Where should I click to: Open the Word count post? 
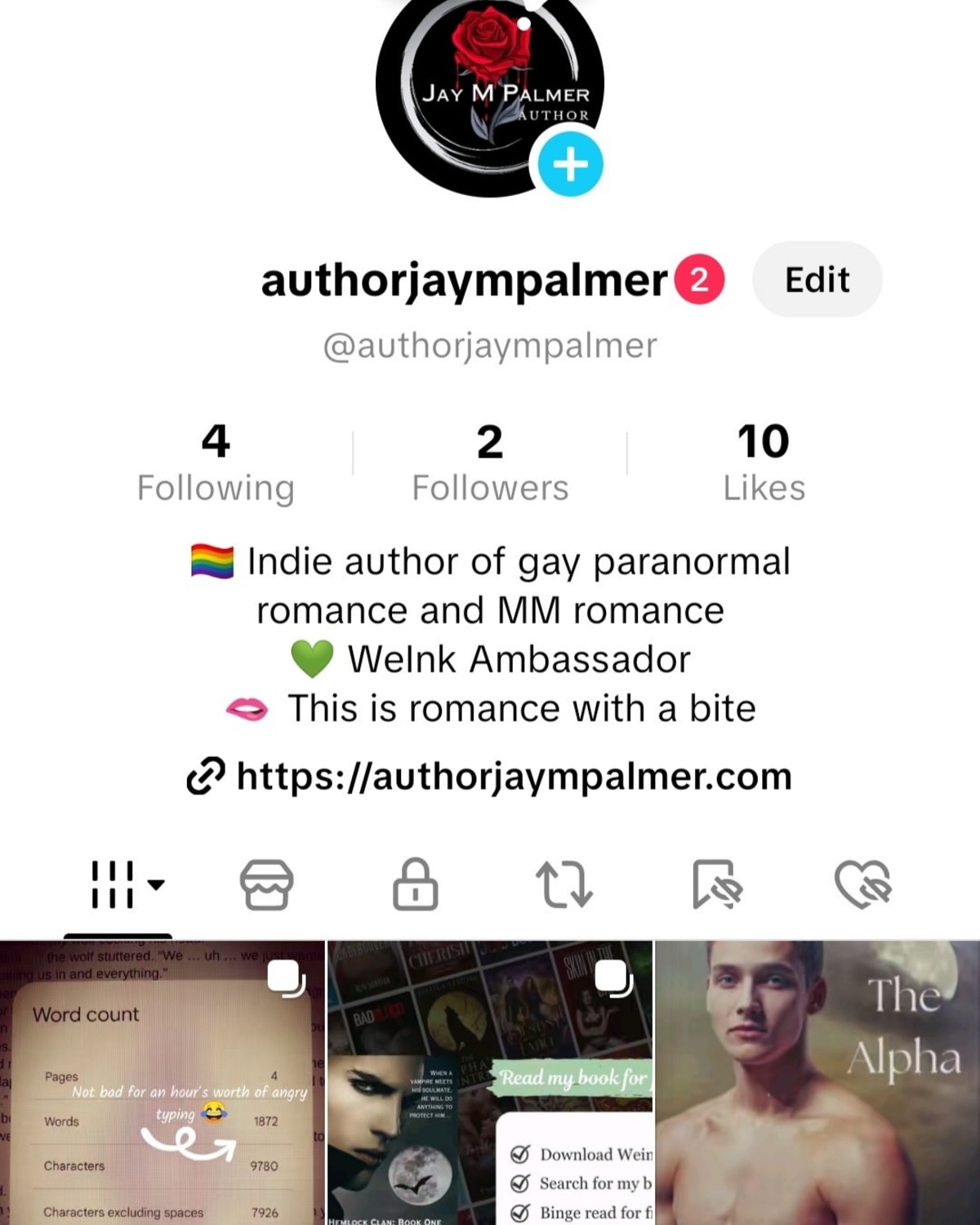click(x=162, y=1082)
